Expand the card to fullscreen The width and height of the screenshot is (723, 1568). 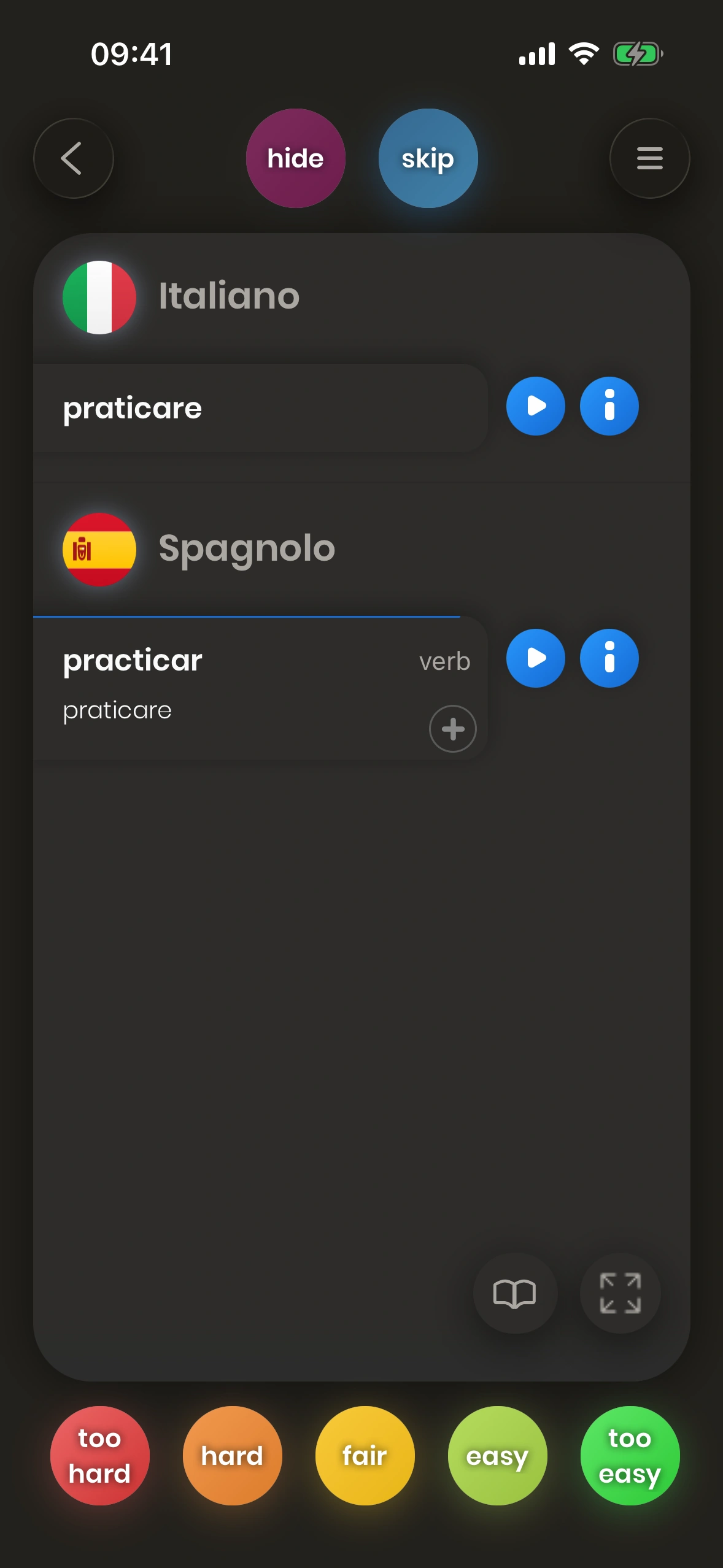click(x=620, y=1293)
